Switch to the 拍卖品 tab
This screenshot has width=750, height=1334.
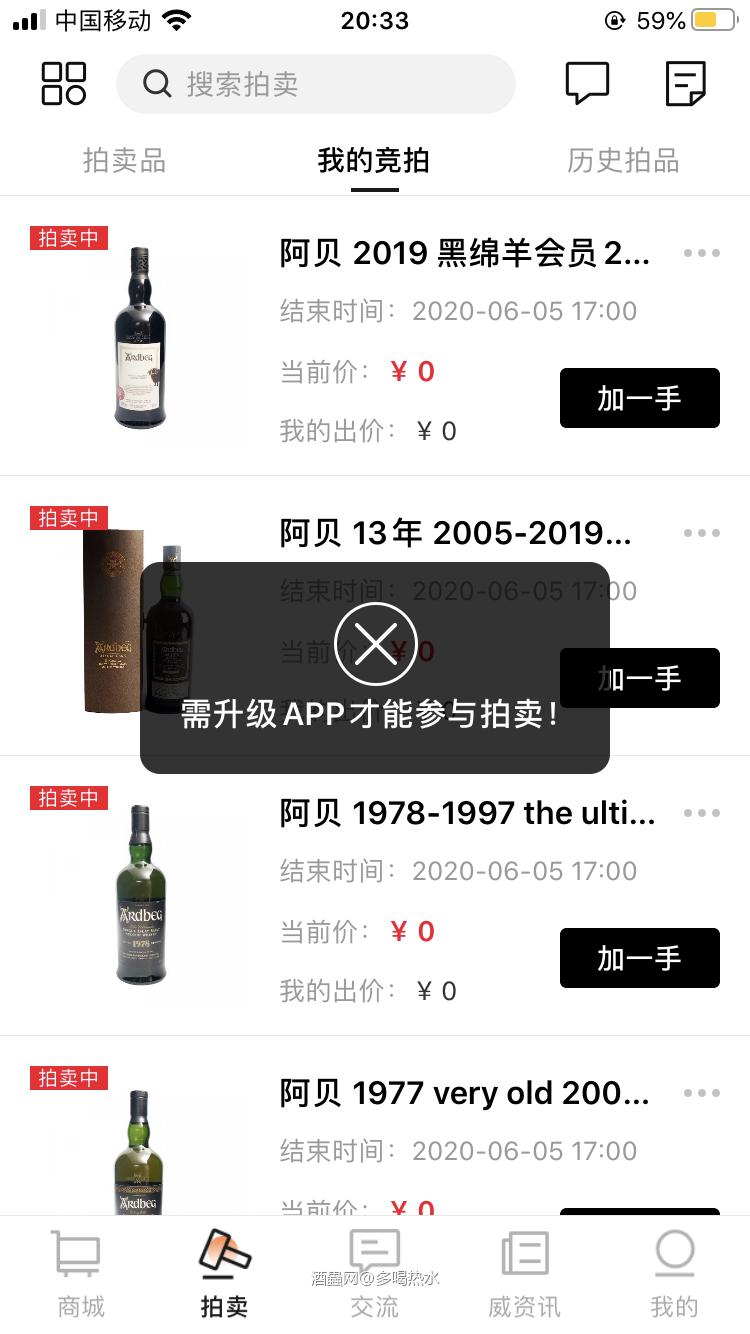click(124, 160)
